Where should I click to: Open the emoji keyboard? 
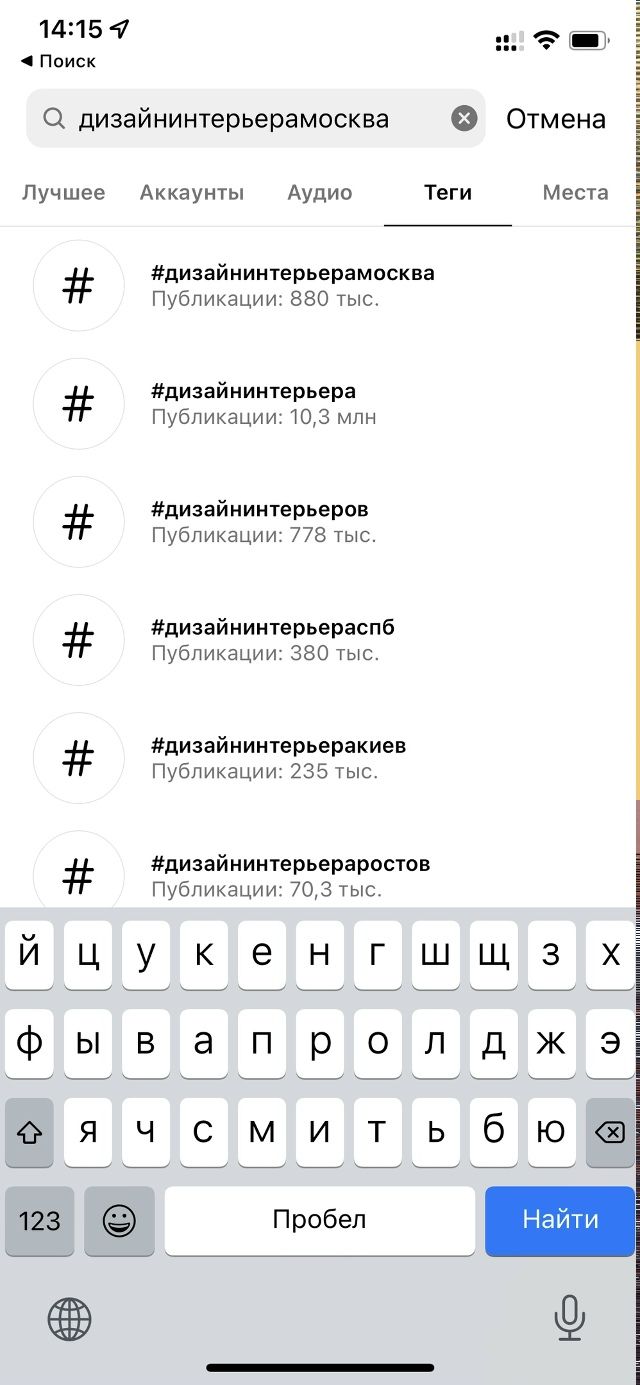(119, 1220)
